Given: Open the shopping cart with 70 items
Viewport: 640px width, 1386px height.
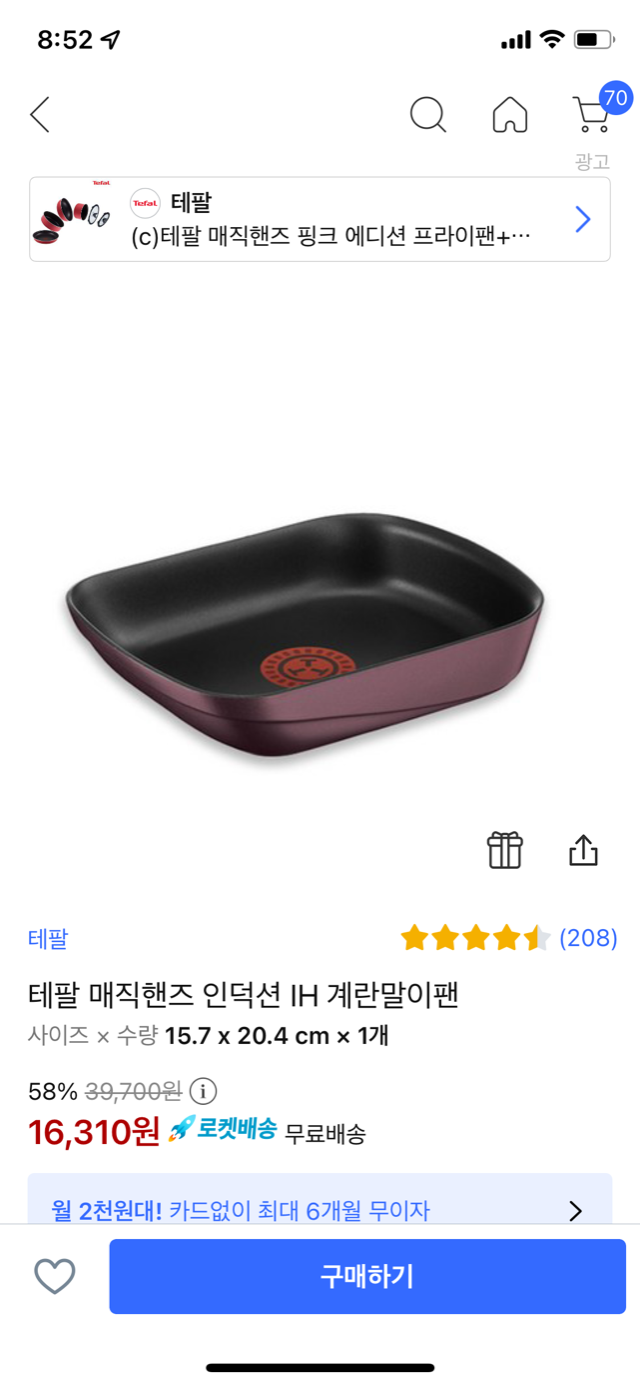Looking at the screenshot, I should tap(592, 113).
